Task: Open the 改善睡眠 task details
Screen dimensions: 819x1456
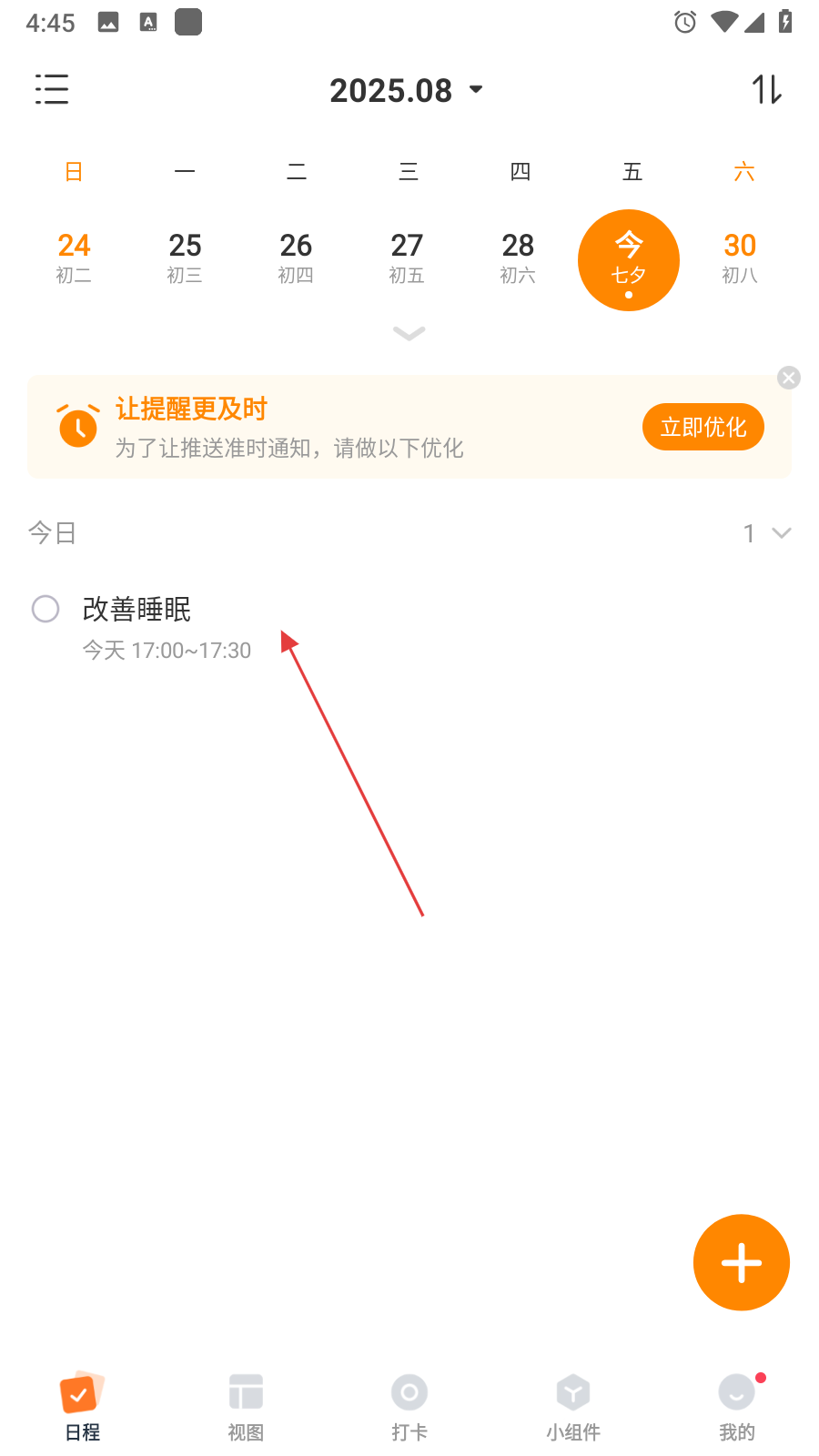Action: [136, 610]
